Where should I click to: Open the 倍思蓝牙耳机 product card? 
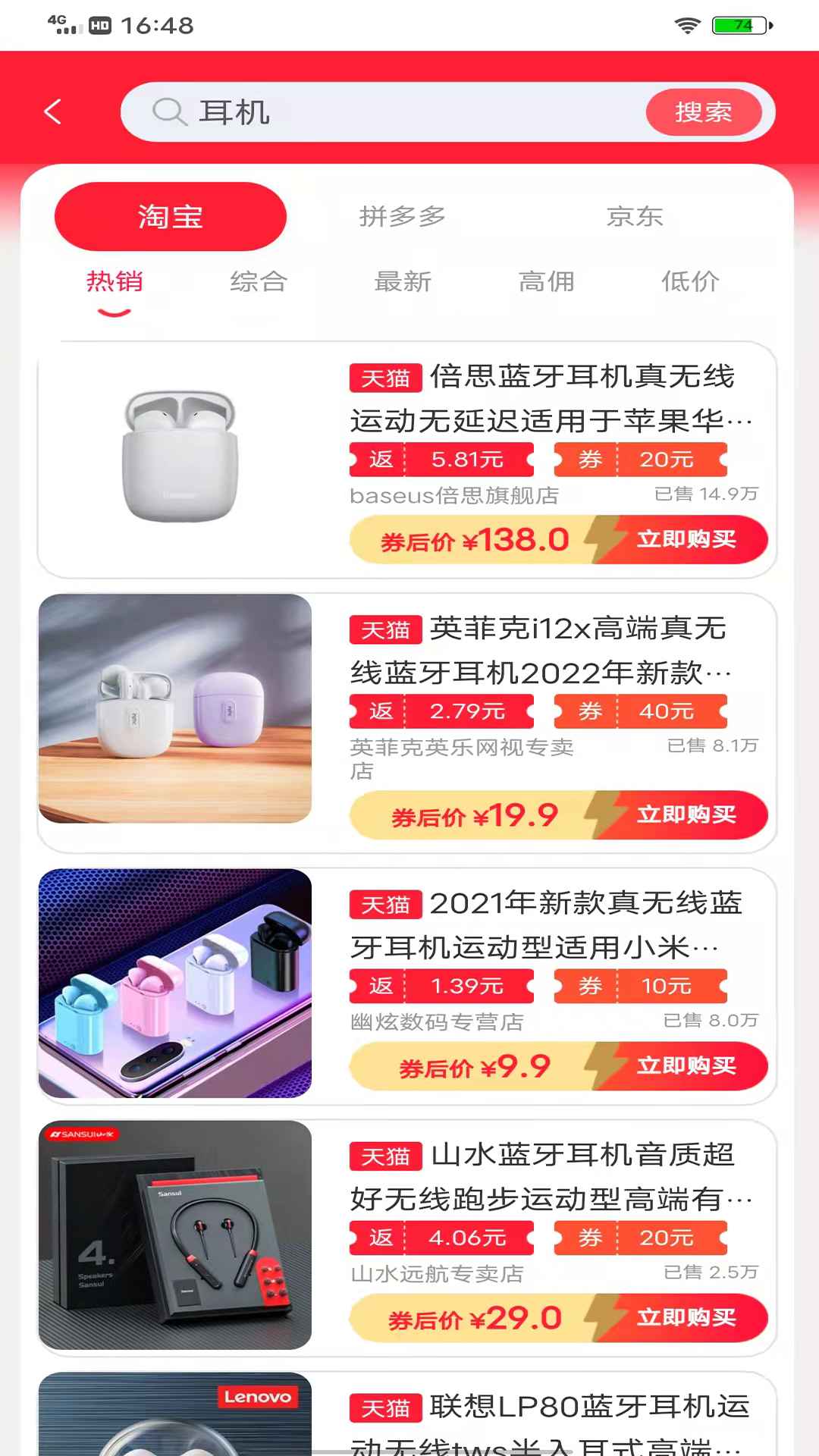point(541,397)
